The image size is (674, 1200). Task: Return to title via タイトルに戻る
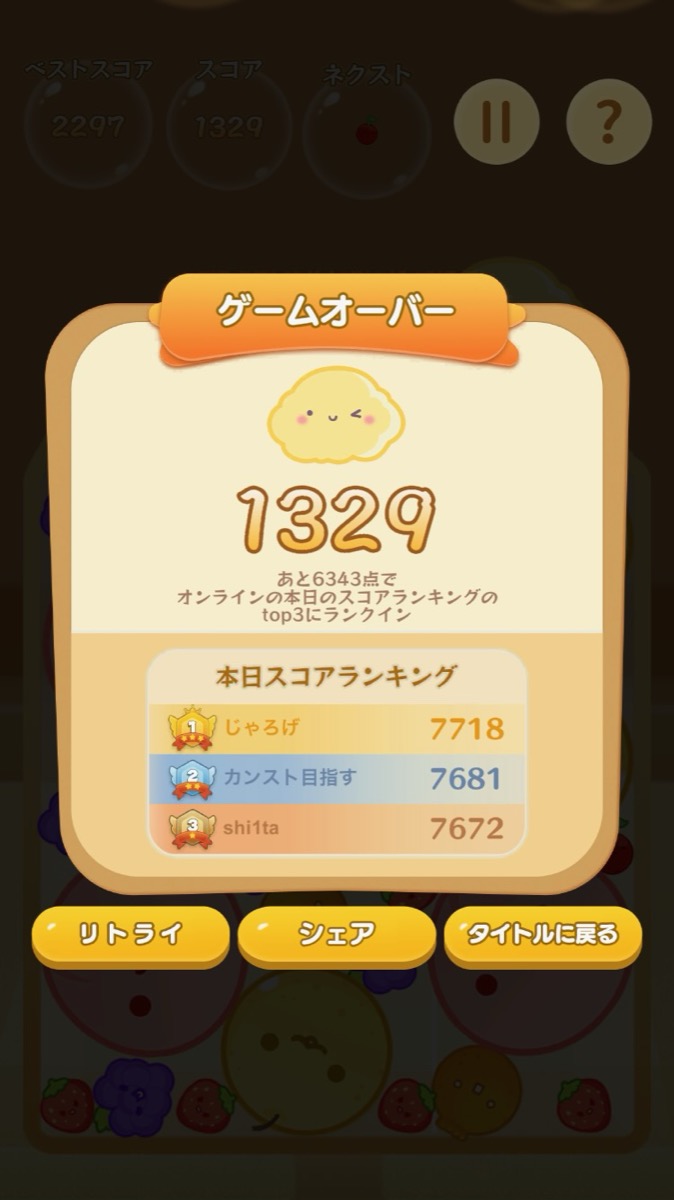pos(543,936)
